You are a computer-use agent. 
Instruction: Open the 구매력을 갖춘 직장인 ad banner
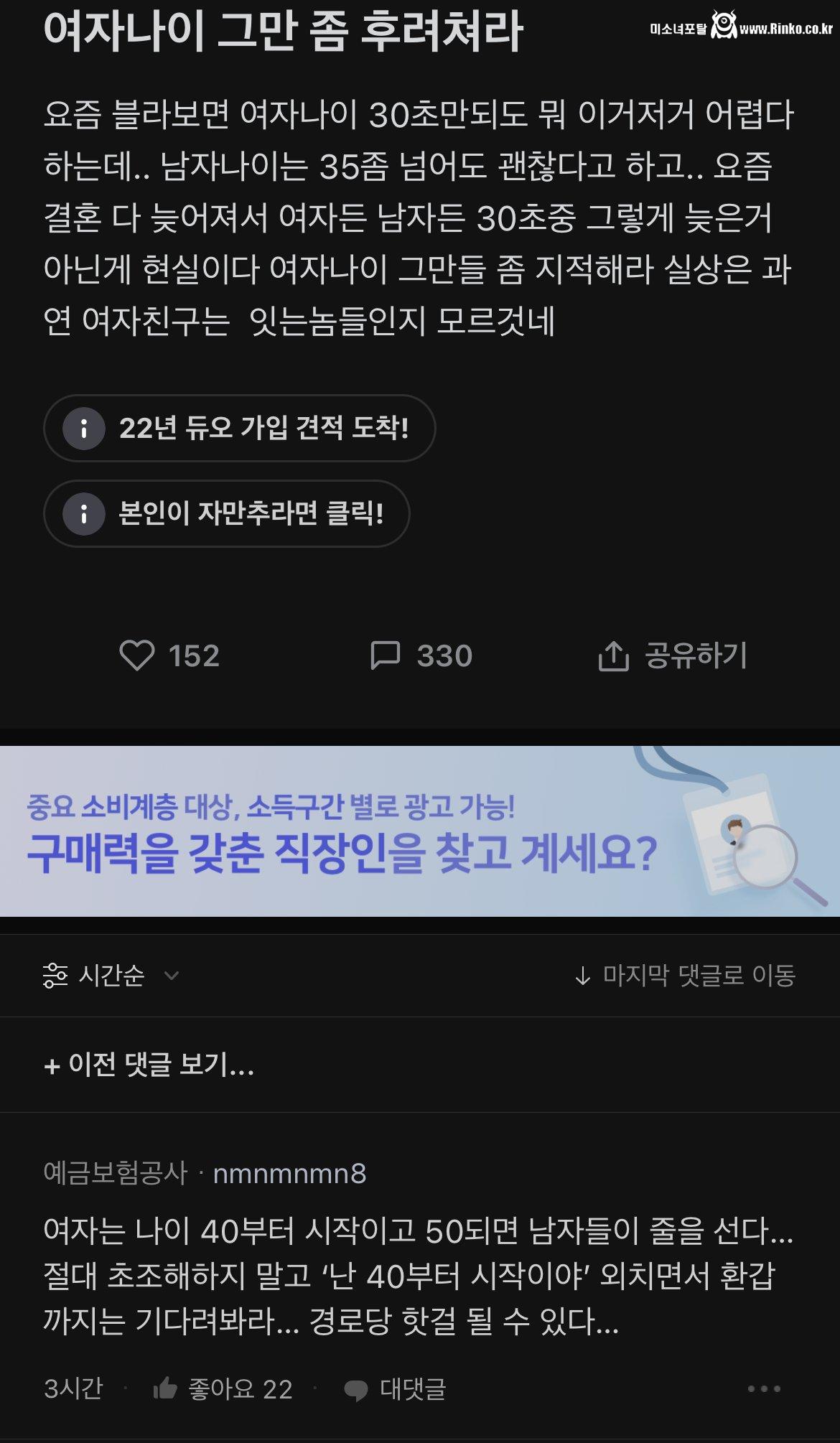tap(420, 831)
